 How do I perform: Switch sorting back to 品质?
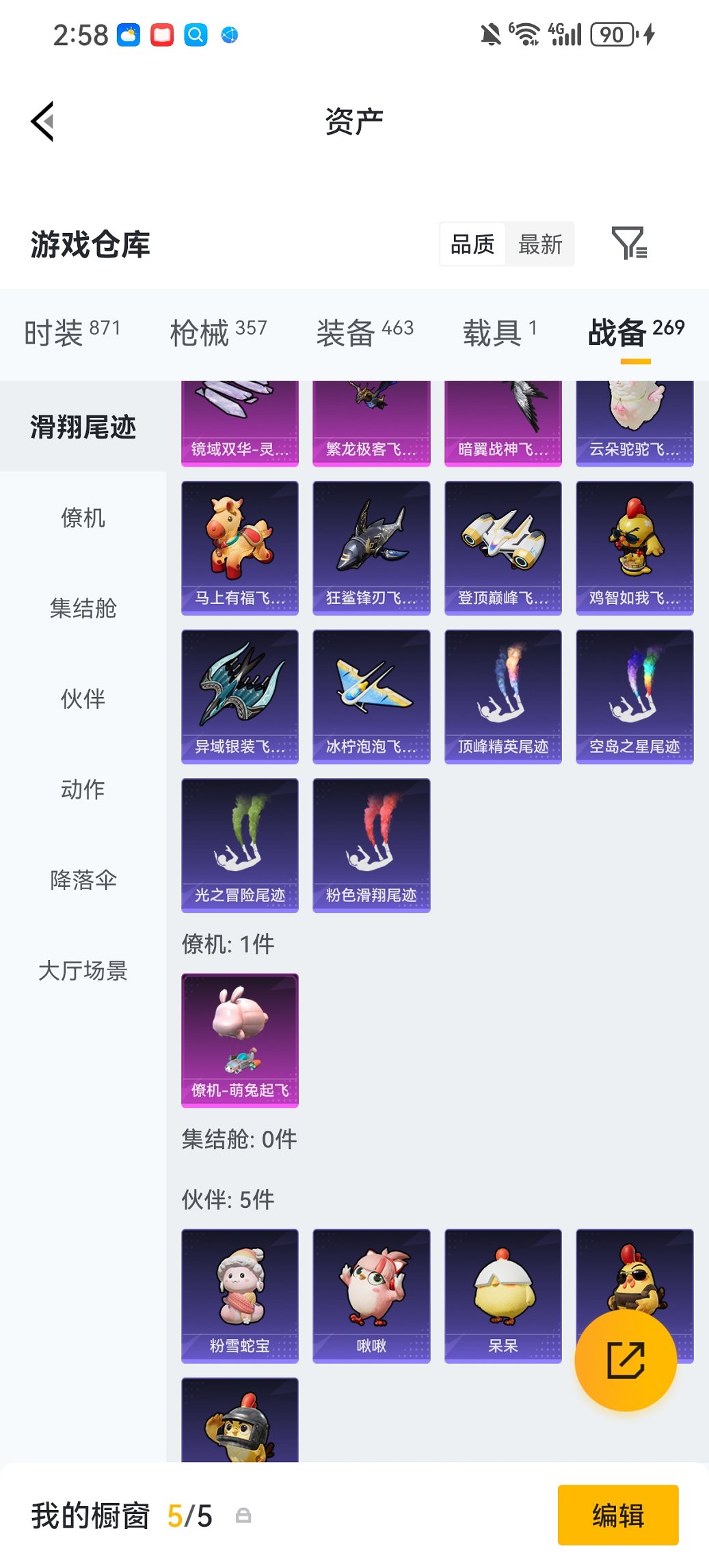(473, 244)
